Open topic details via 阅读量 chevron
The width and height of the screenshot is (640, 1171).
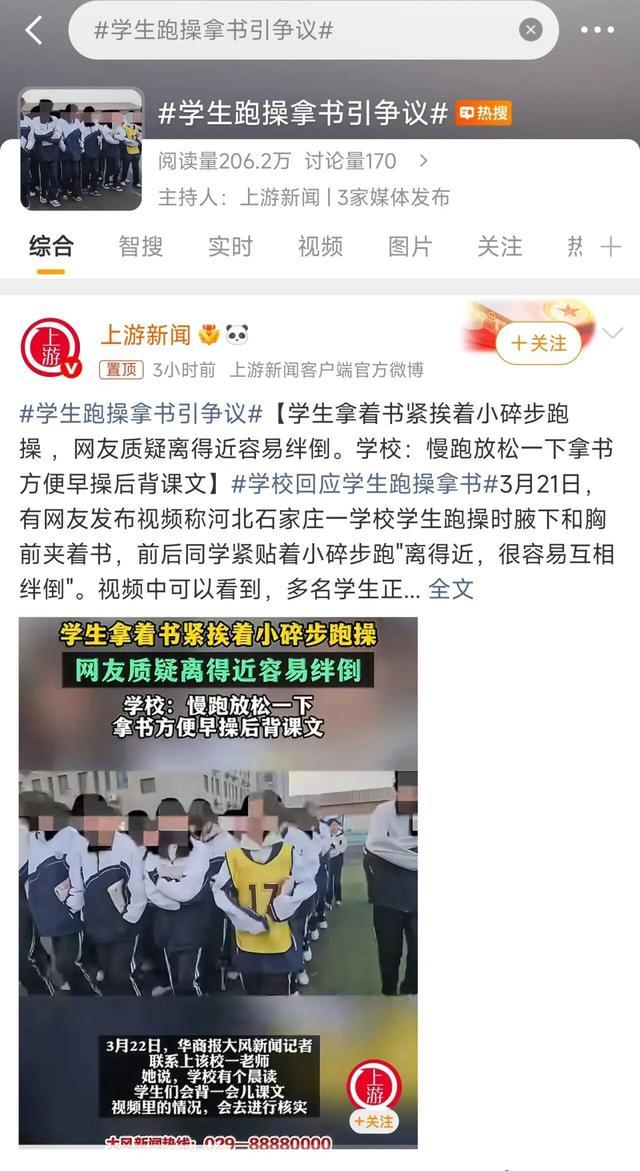(424, 161)
